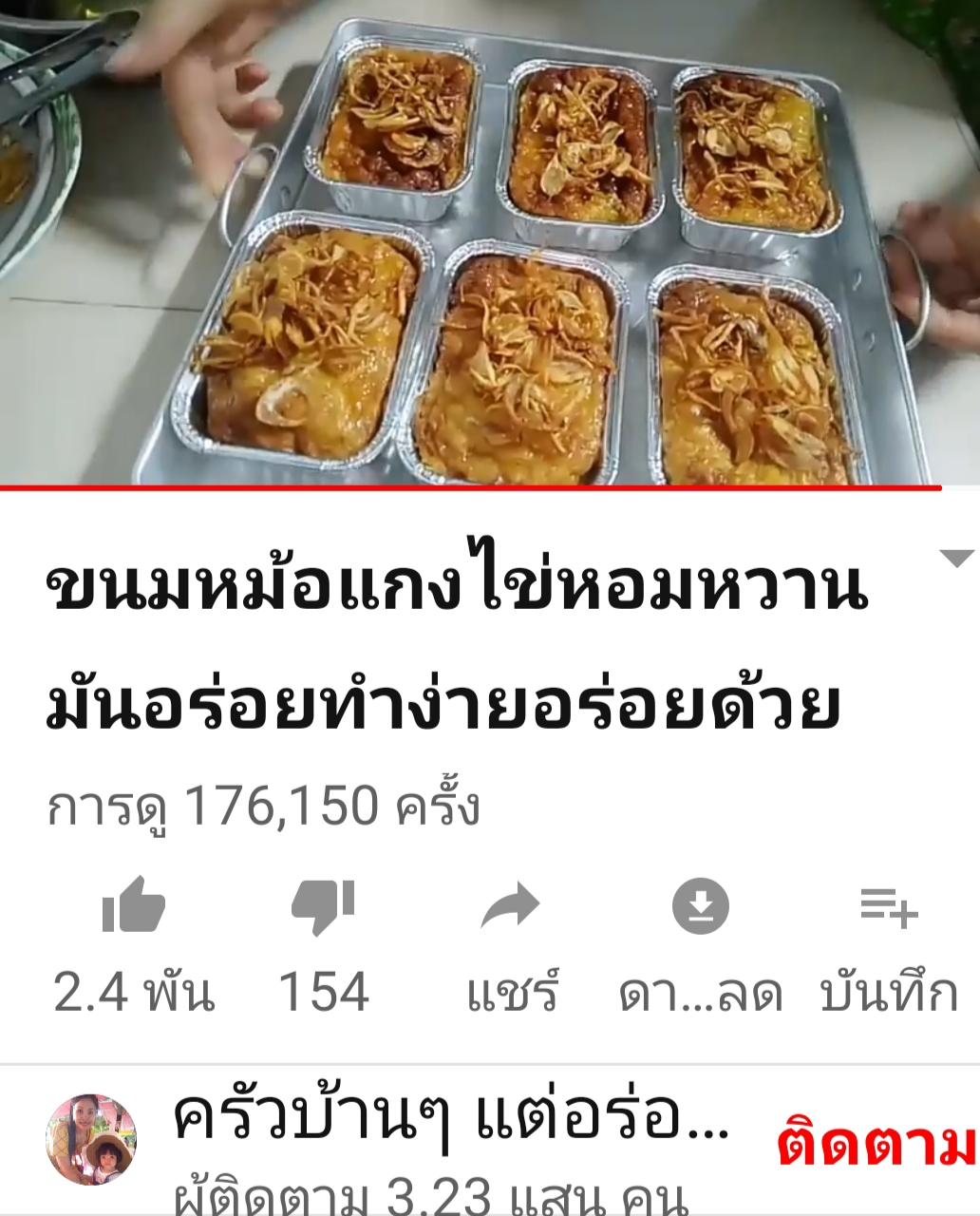This screenshot has height=1216, width=980.
Task: Share this video via แชร์
Action: pos(511,907)
